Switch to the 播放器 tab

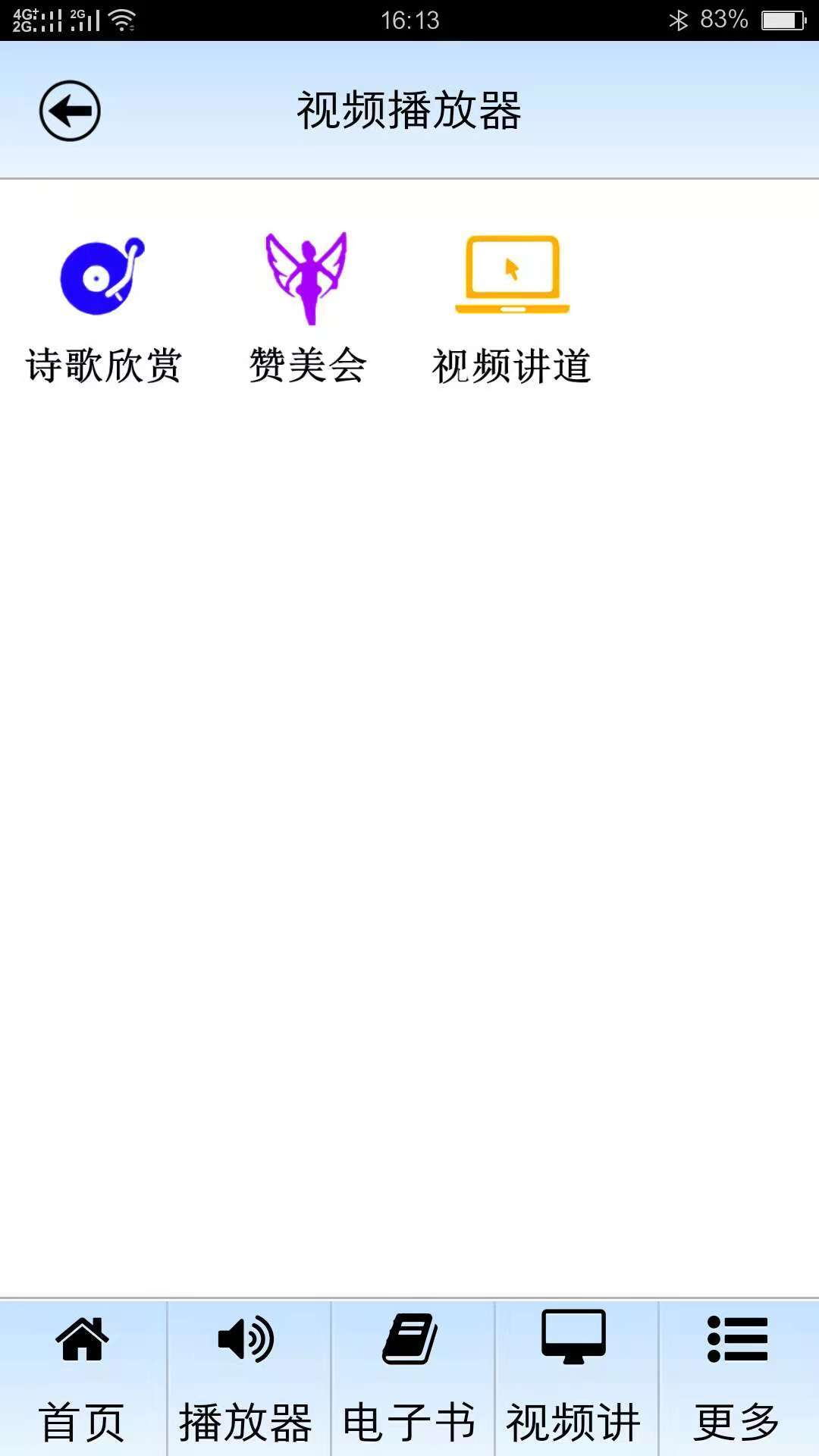(246, 1378)
